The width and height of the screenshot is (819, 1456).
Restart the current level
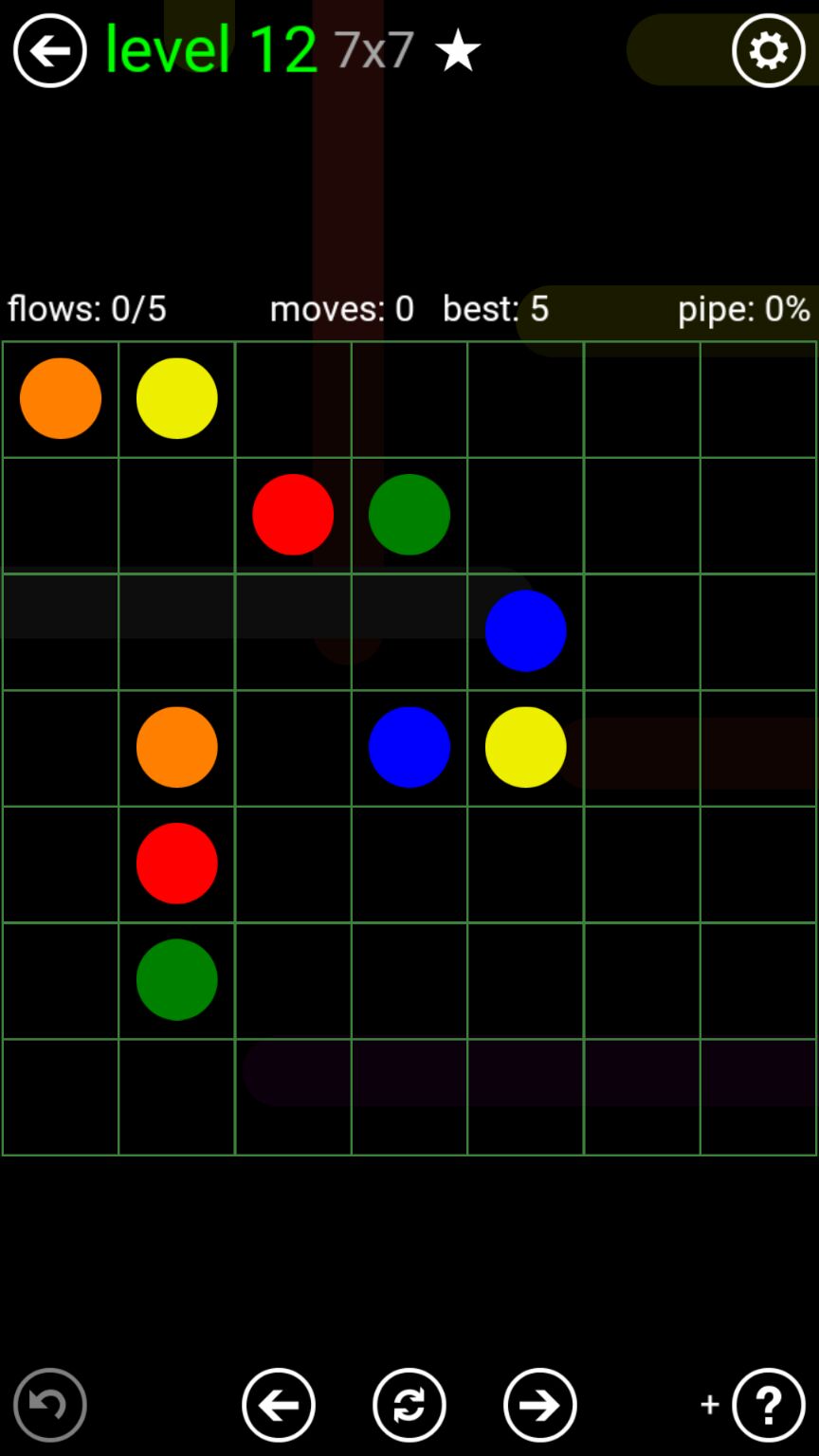click(409, 1405)
